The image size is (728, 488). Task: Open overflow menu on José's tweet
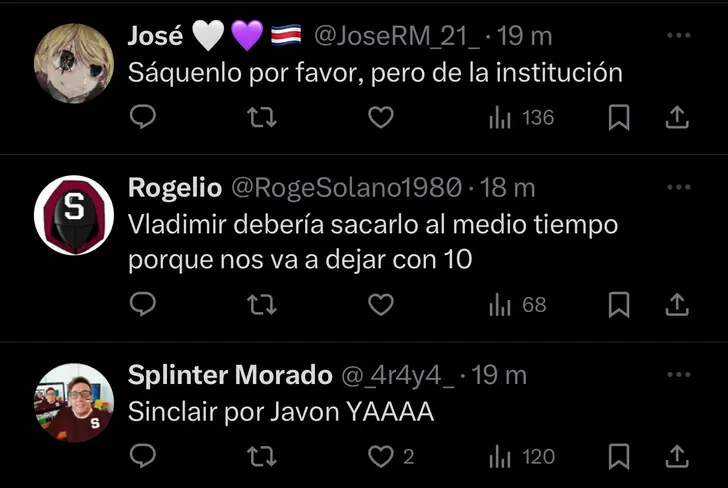point(678,36)
